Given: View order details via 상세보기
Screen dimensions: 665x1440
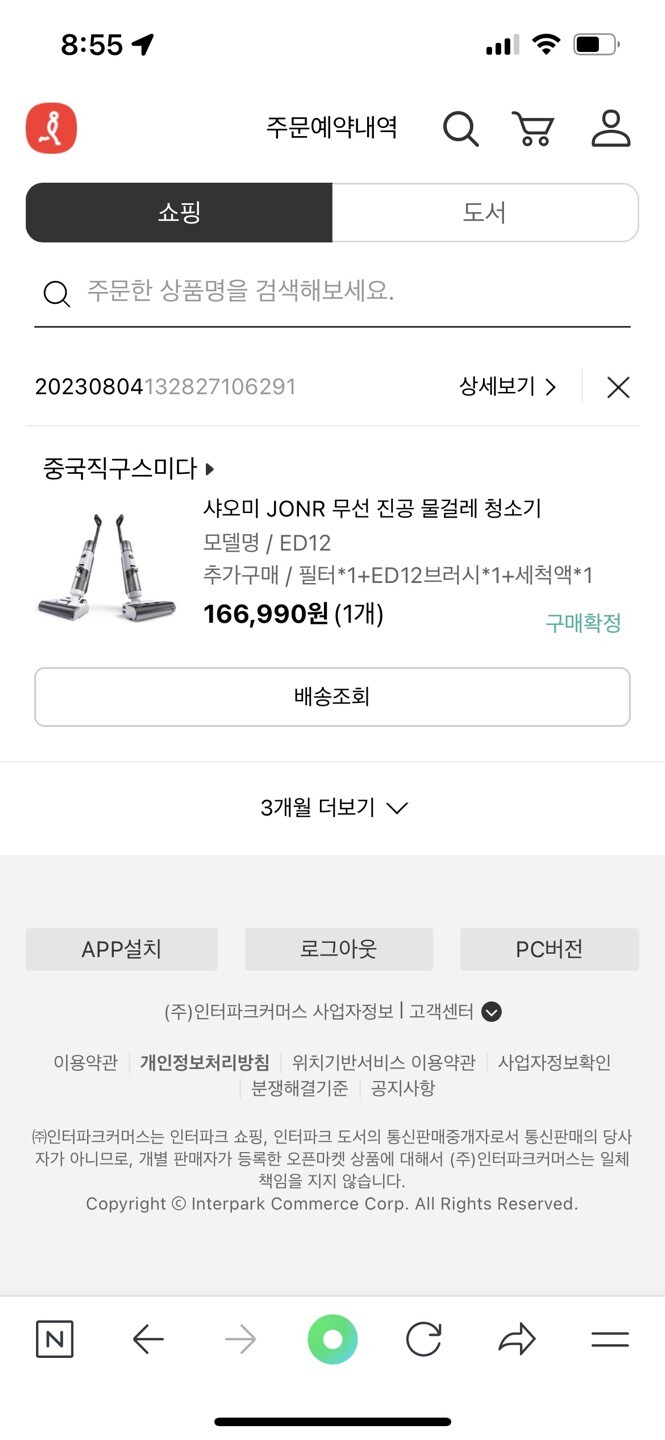Looking at the screenshot, I should pos(507,387).
